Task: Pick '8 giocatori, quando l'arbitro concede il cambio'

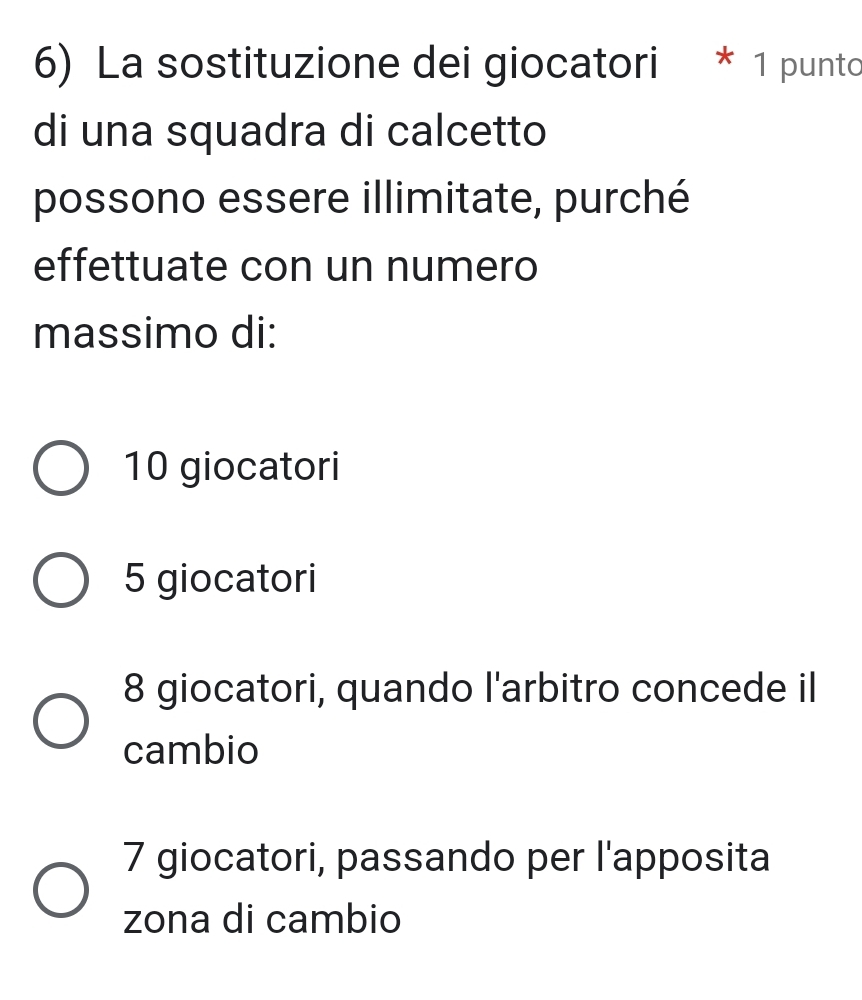Action: click(x=60, y=721)
